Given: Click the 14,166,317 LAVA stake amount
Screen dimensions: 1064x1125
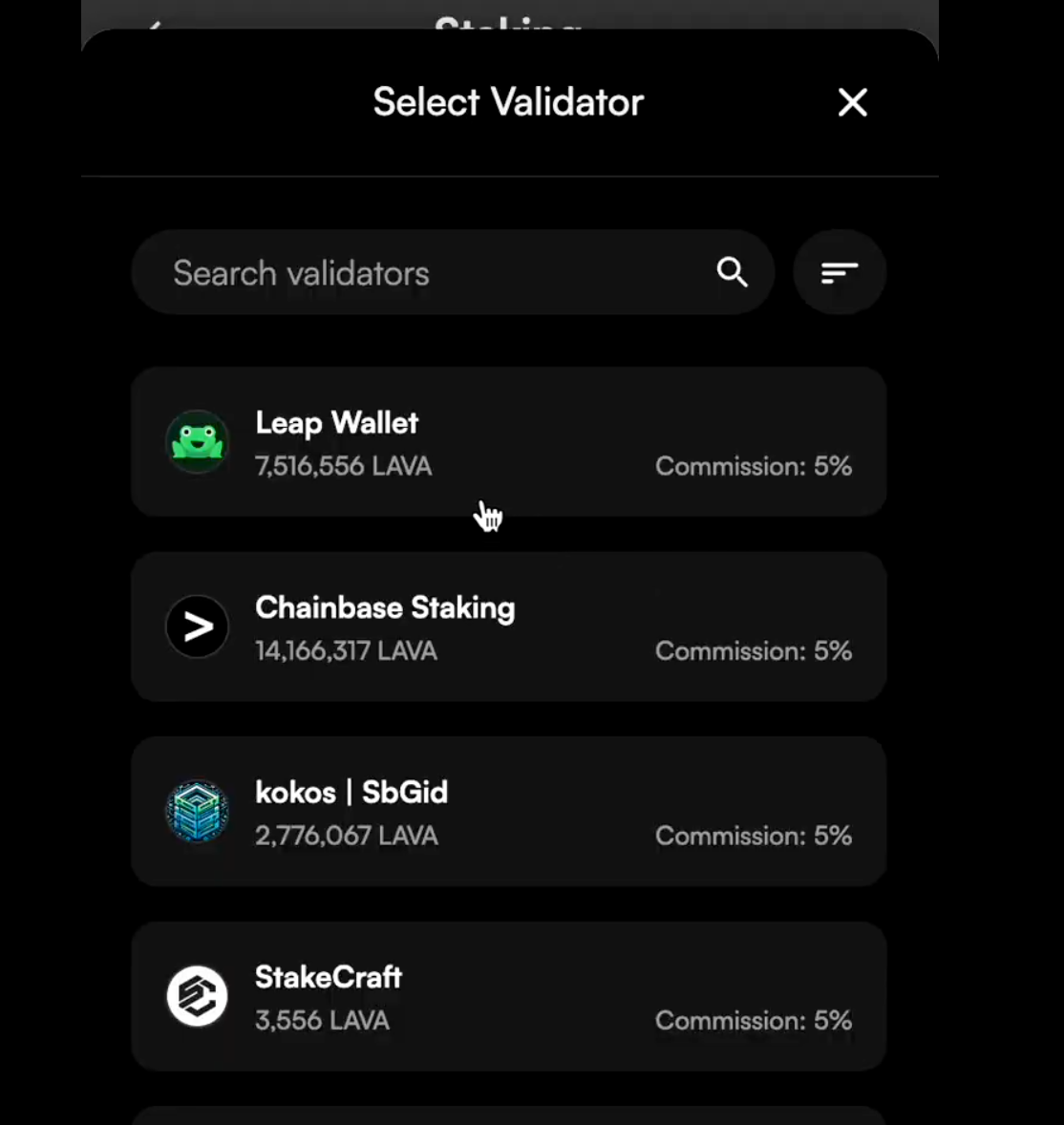Looking at the screenshot, I should click(346, 650).
